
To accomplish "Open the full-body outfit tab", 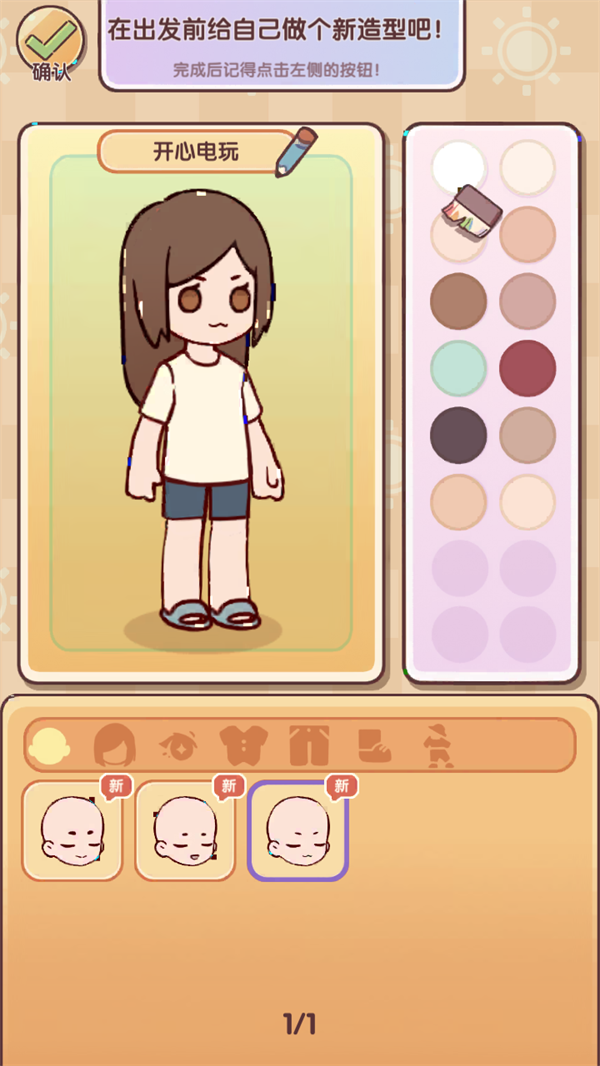I will [437, 745].
